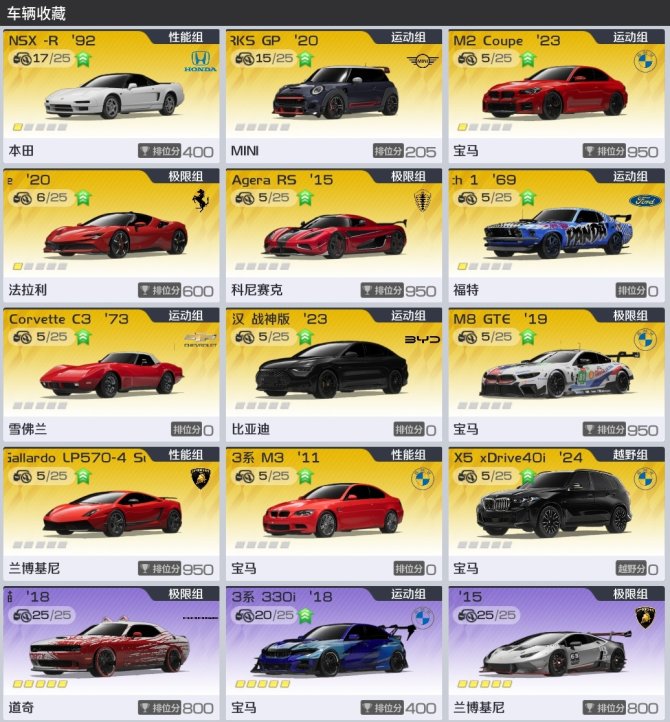The width and height of the screenshot is (670, 722).
Task: View the BMW M2 Coupe '23 card
Action: 556,96
